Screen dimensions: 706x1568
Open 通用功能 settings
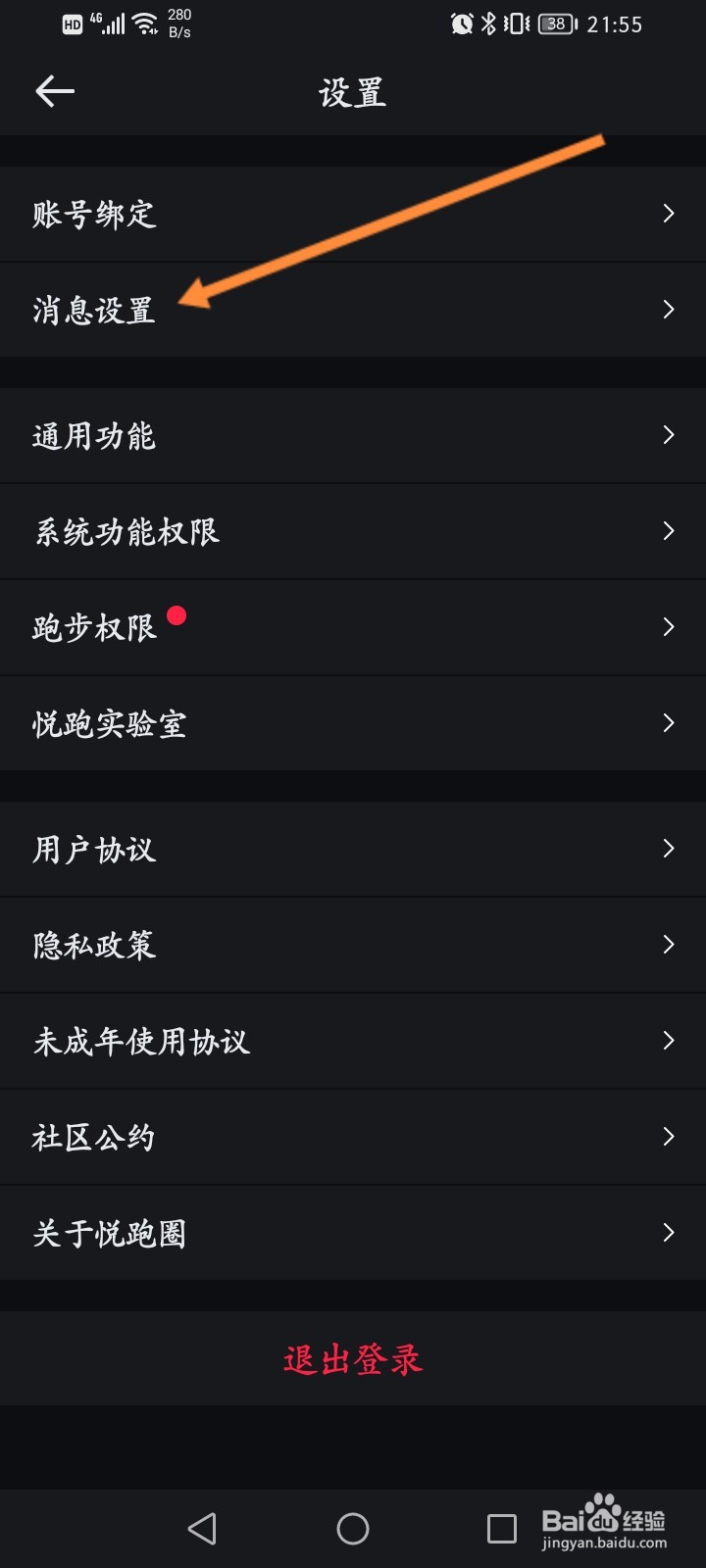(353, 435)
